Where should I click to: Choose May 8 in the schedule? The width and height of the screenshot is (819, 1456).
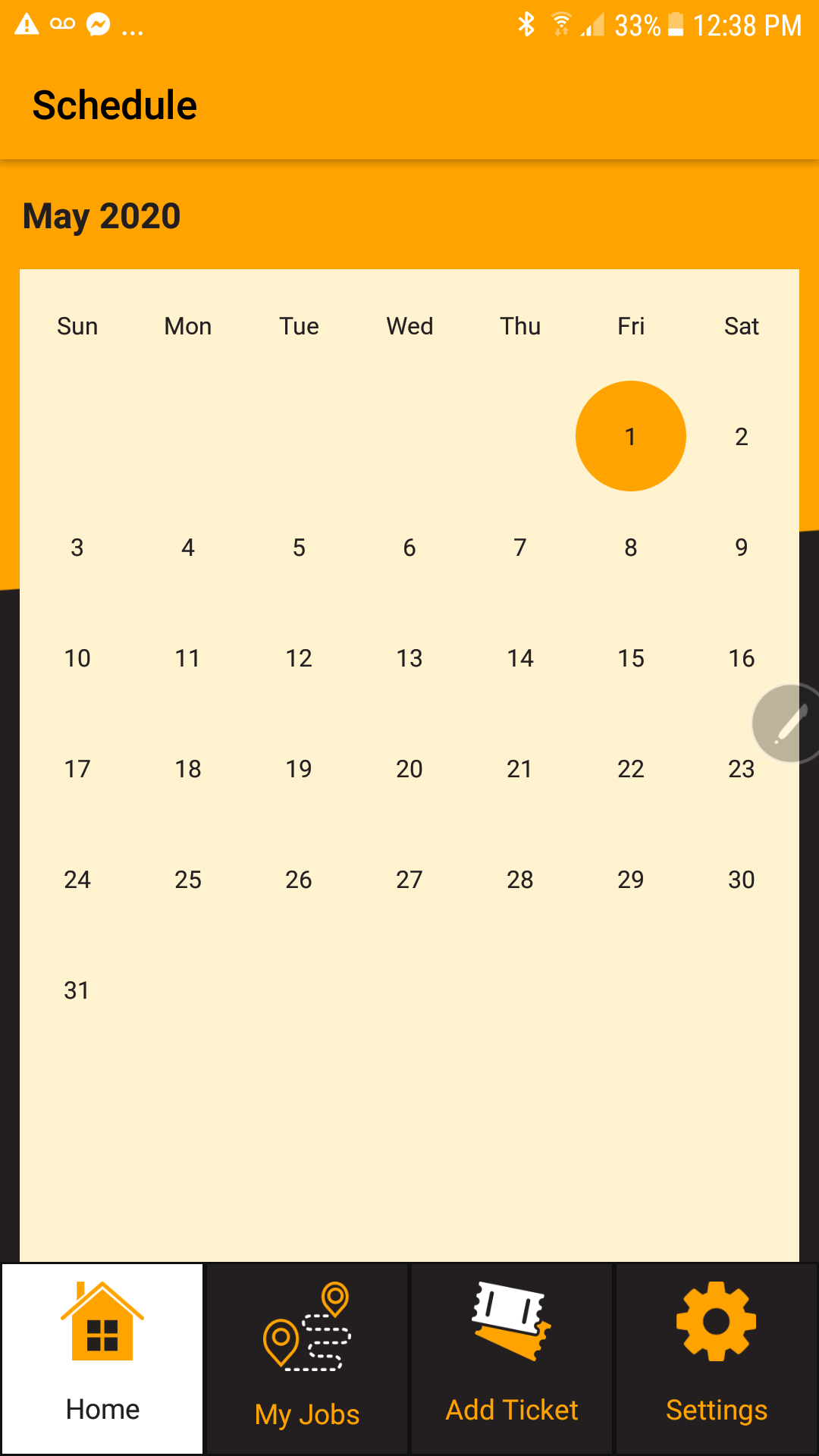point(630,547)
